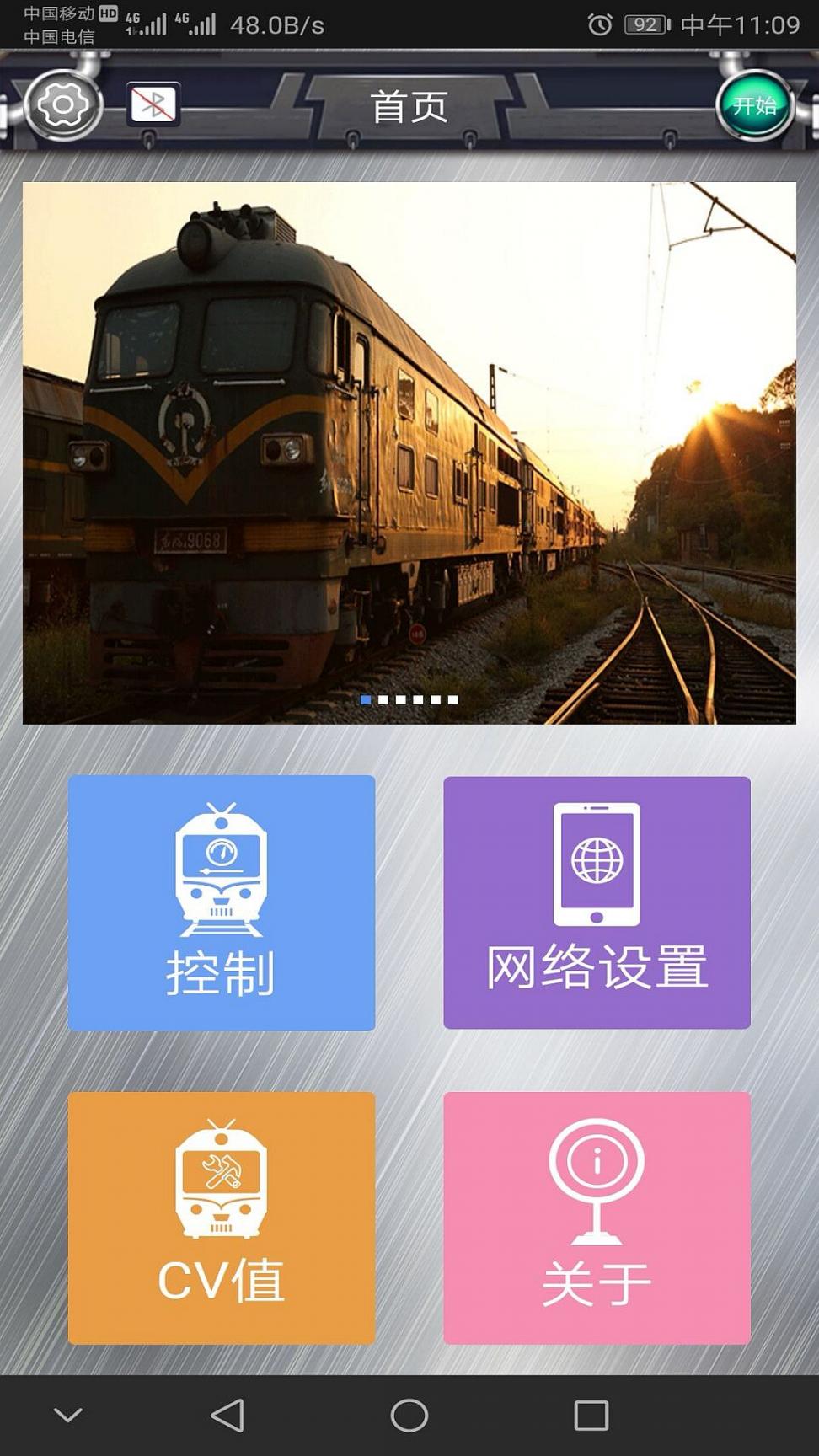Show recent apps with the square button
Viewport: 819px width, 1456px height.
point(591,1416)
